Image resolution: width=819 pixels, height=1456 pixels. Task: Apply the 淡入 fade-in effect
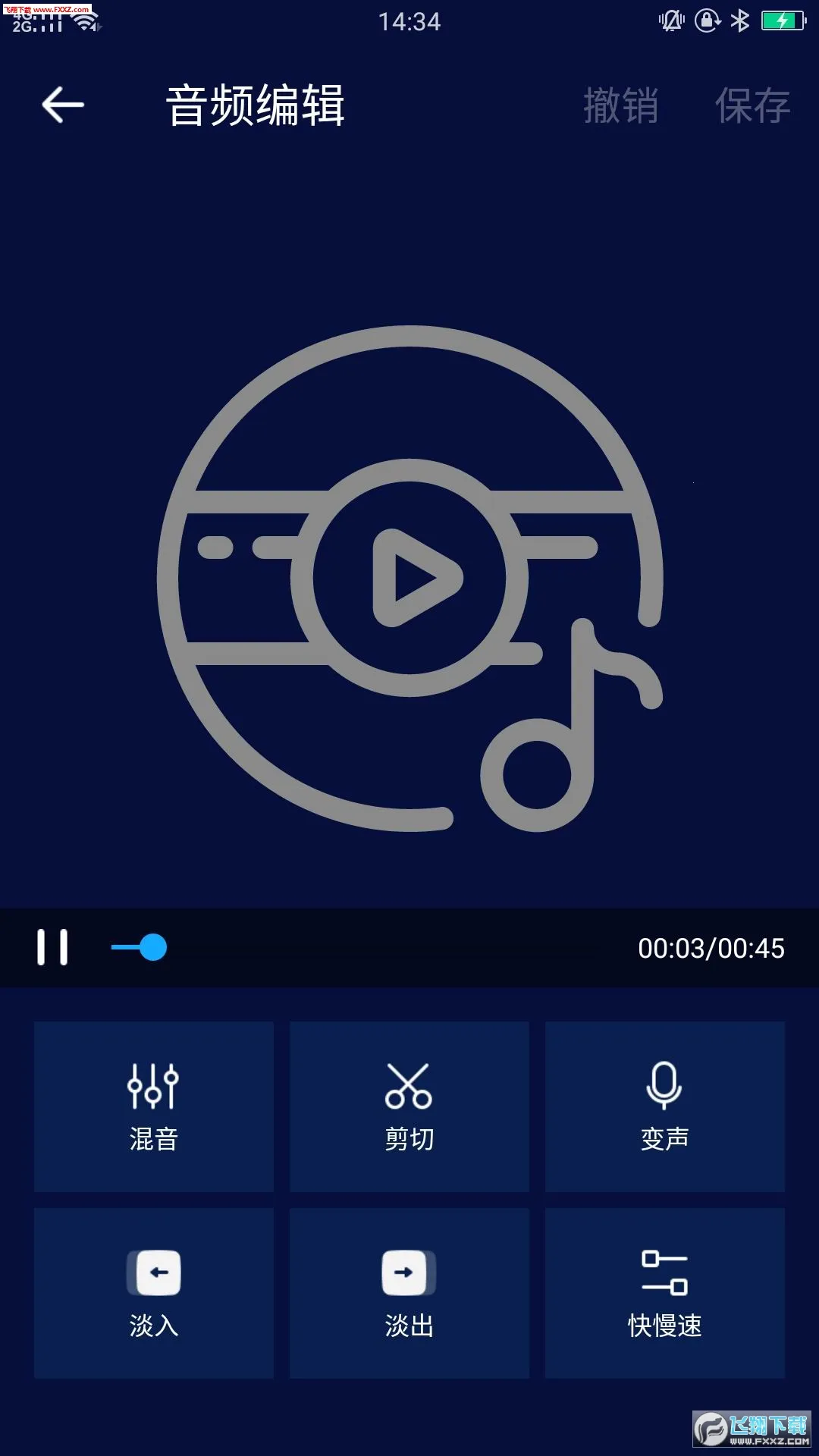[154, 1293]
